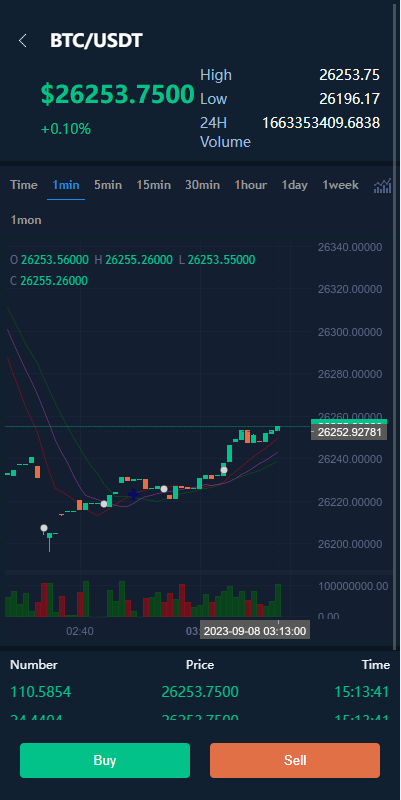Open the chart indicators icon
401x800 pixels.
click(382, 185)
